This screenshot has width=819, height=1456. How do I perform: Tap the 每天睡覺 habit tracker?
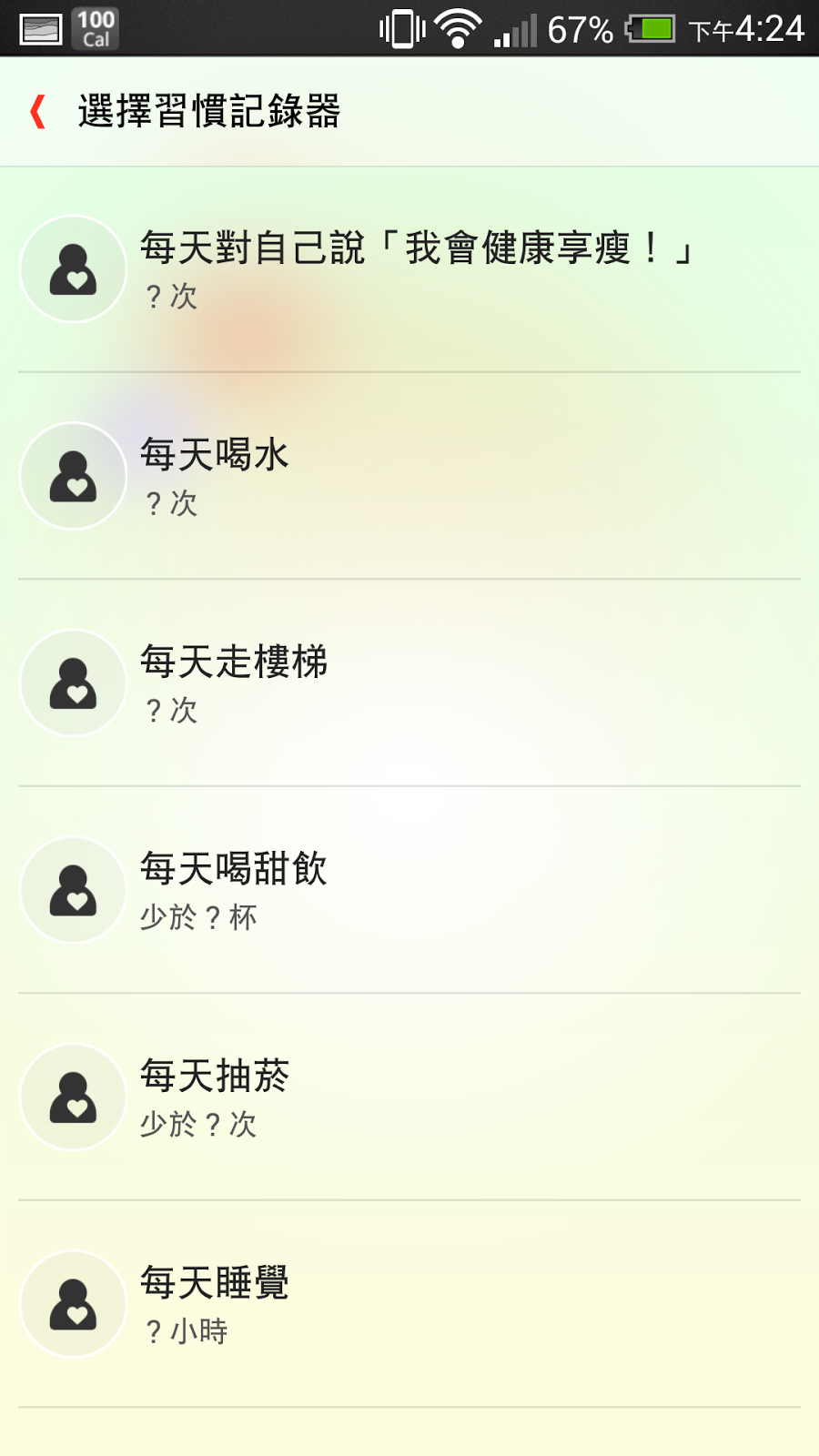(409, 1304)
